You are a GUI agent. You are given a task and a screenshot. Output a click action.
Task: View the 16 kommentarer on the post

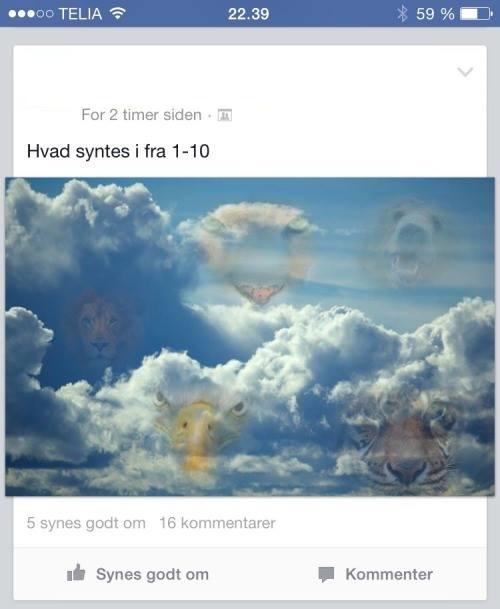point(218,523)
